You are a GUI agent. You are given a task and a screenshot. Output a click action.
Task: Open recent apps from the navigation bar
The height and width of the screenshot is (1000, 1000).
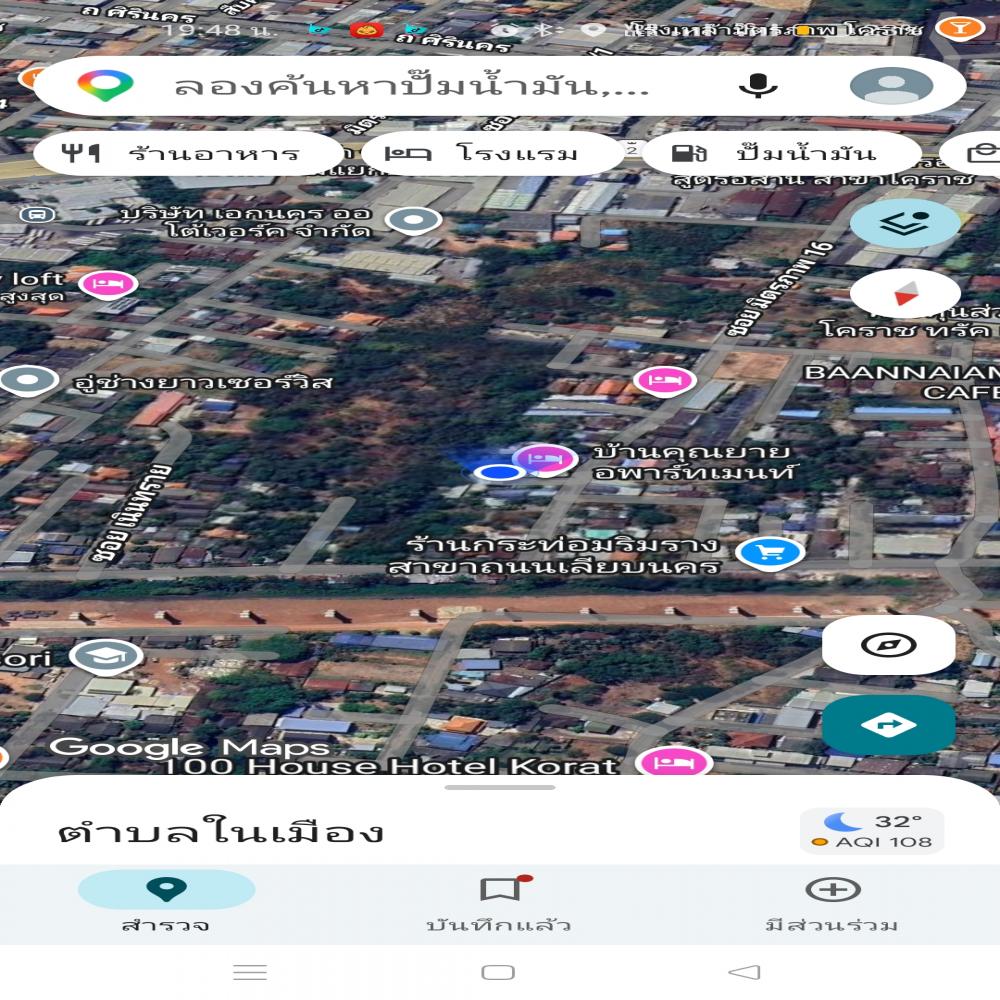pyautogui.click(x=249, y=972)
